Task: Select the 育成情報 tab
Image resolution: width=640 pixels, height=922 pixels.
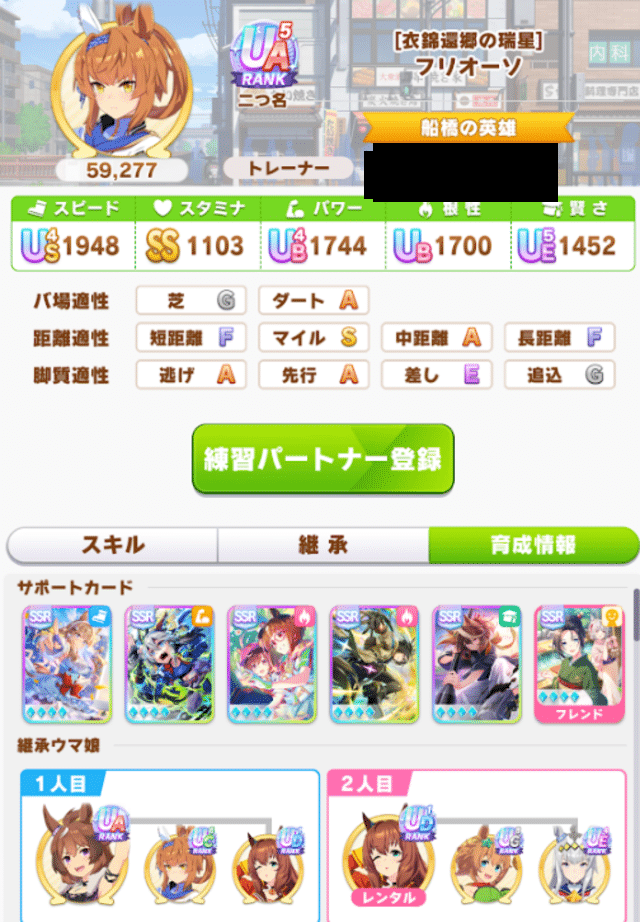Action: [x=532, y=545]
